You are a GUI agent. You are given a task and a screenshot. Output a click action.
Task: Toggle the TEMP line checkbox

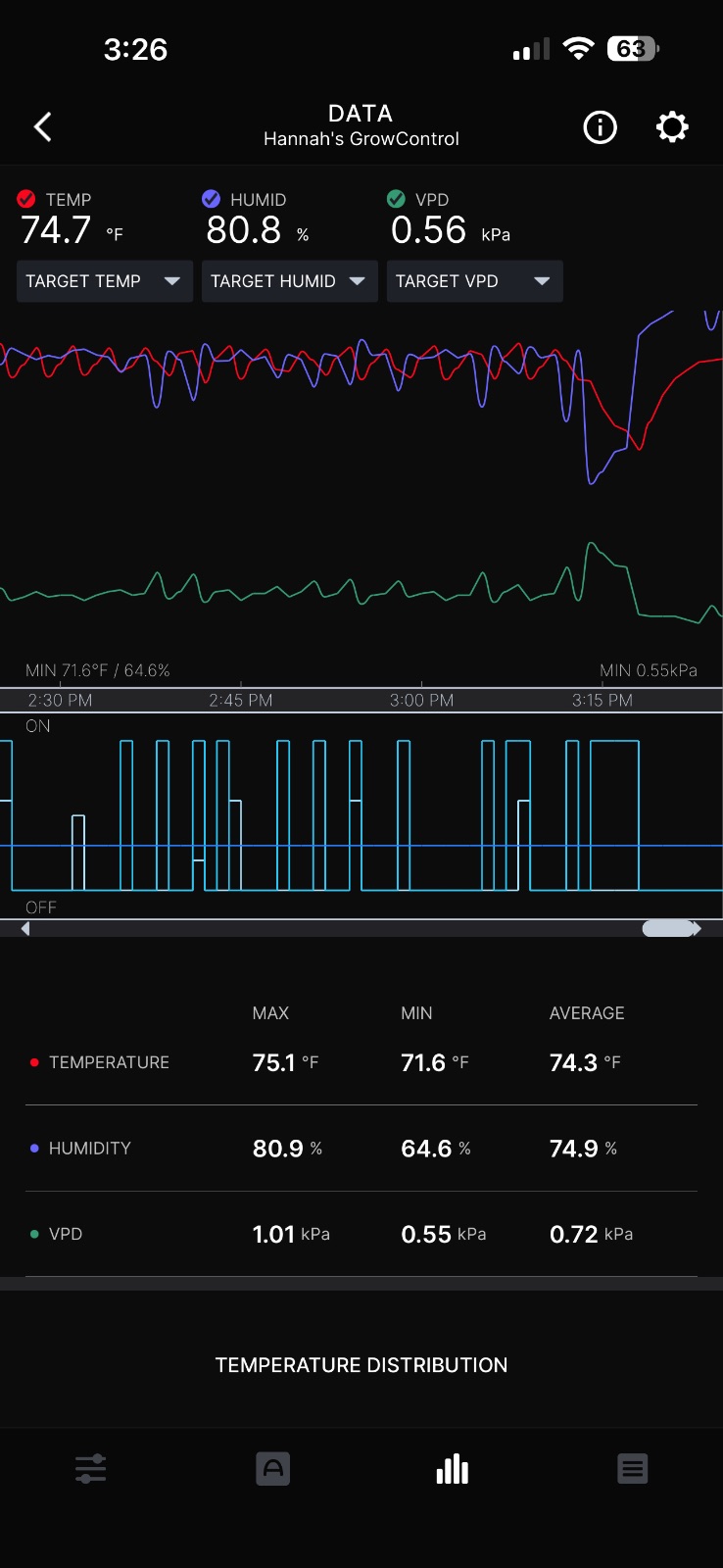tap(26, 199)
